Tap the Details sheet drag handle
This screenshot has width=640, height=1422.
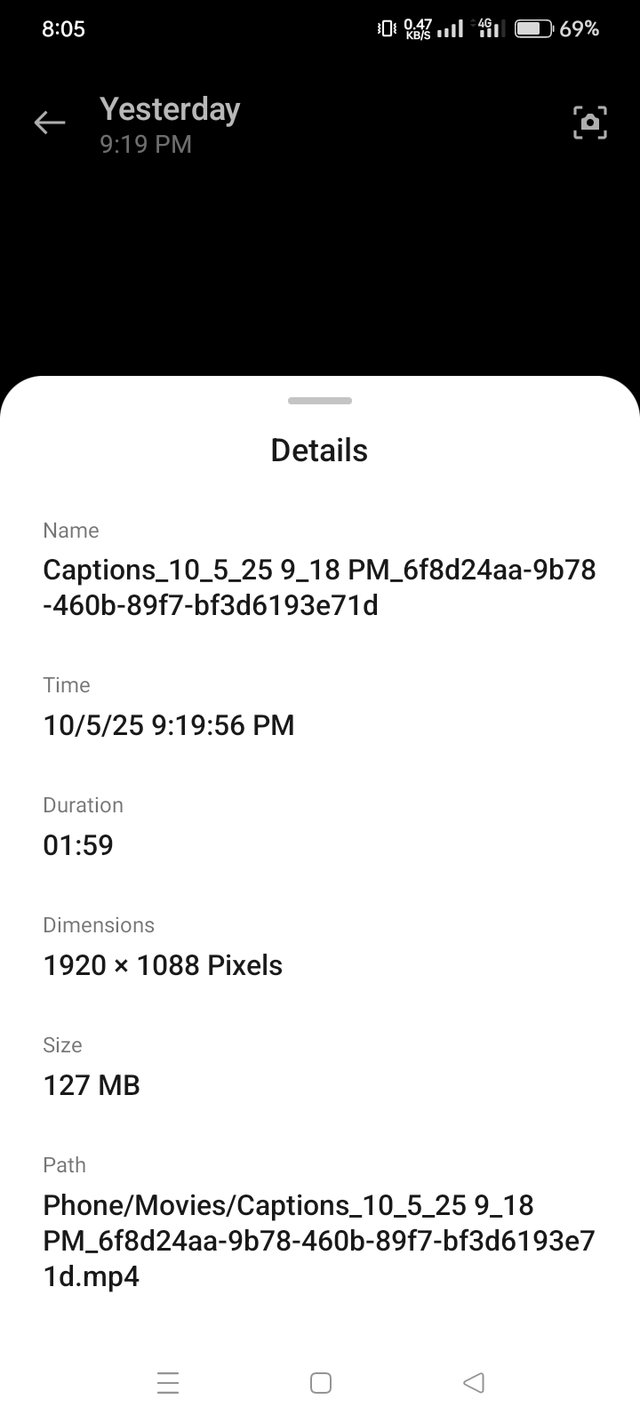tap(320, 401)
